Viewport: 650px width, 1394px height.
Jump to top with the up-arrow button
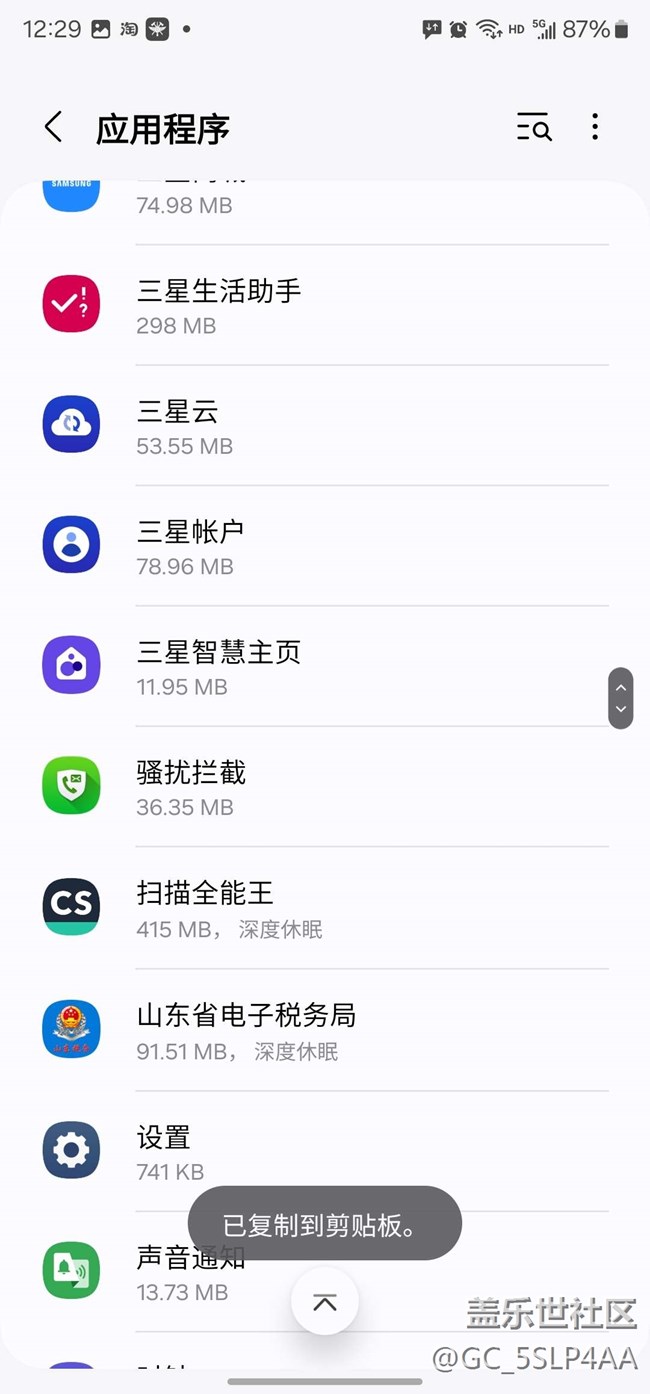tap(325, 1302)
